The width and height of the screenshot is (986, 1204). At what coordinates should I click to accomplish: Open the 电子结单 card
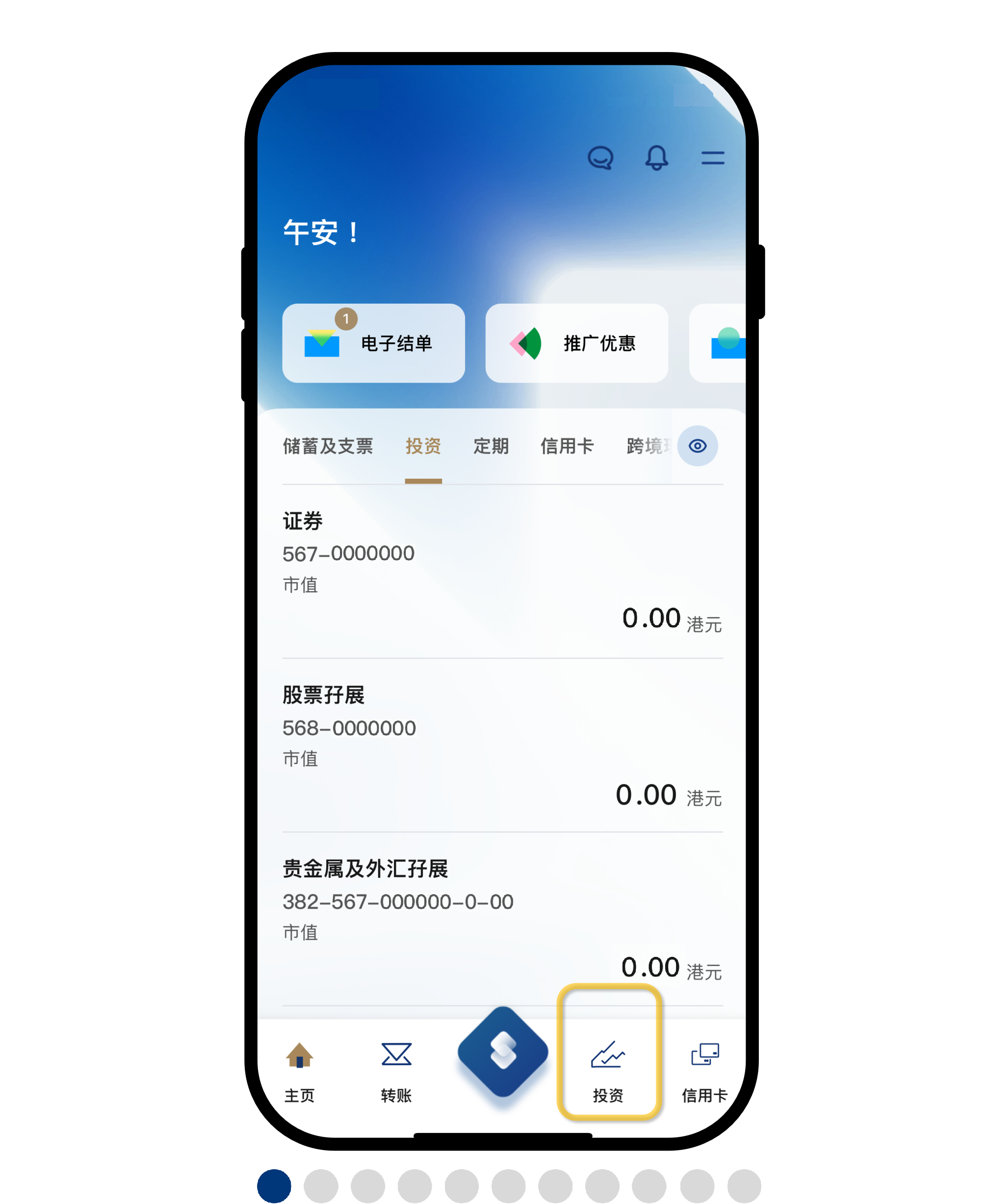(373, 343)
